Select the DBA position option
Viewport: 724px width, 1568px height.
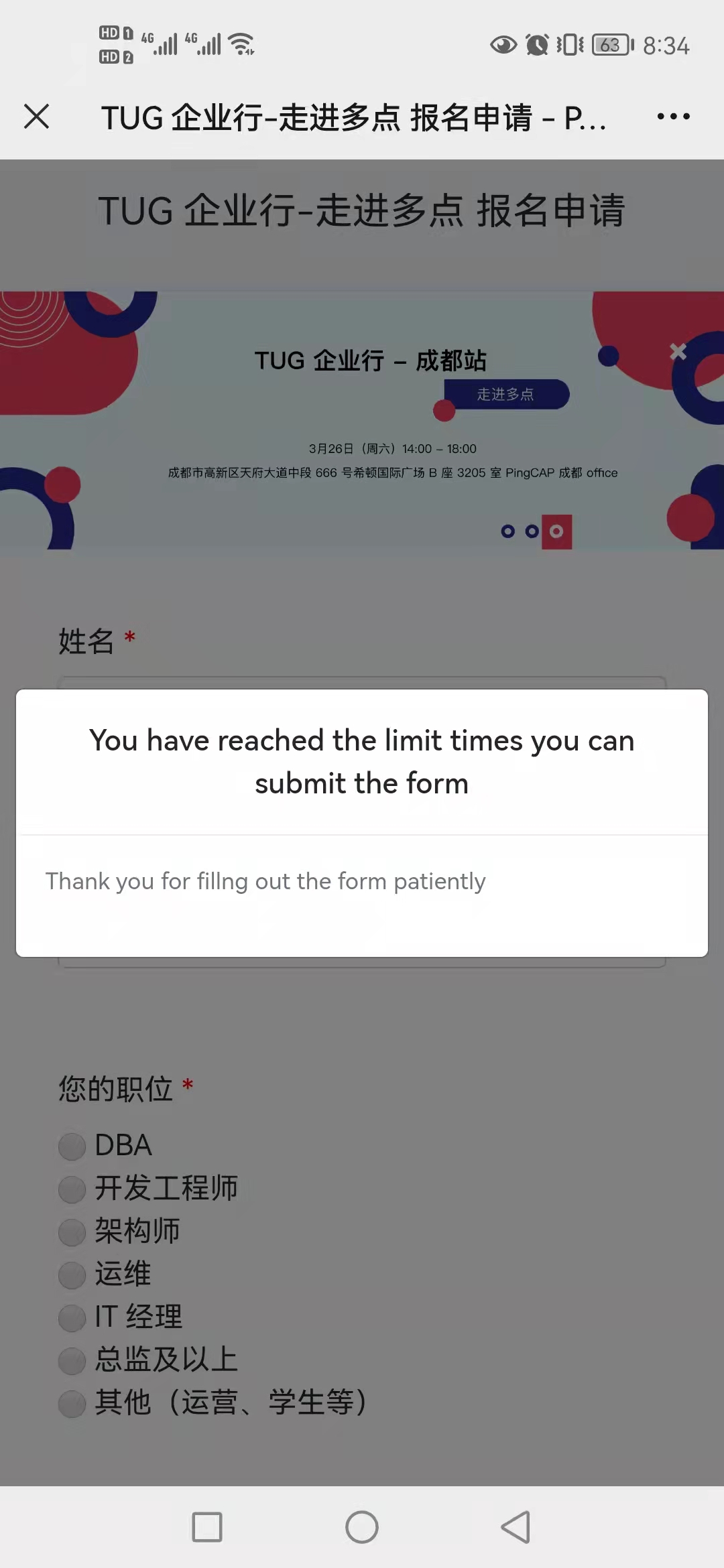72,1147
